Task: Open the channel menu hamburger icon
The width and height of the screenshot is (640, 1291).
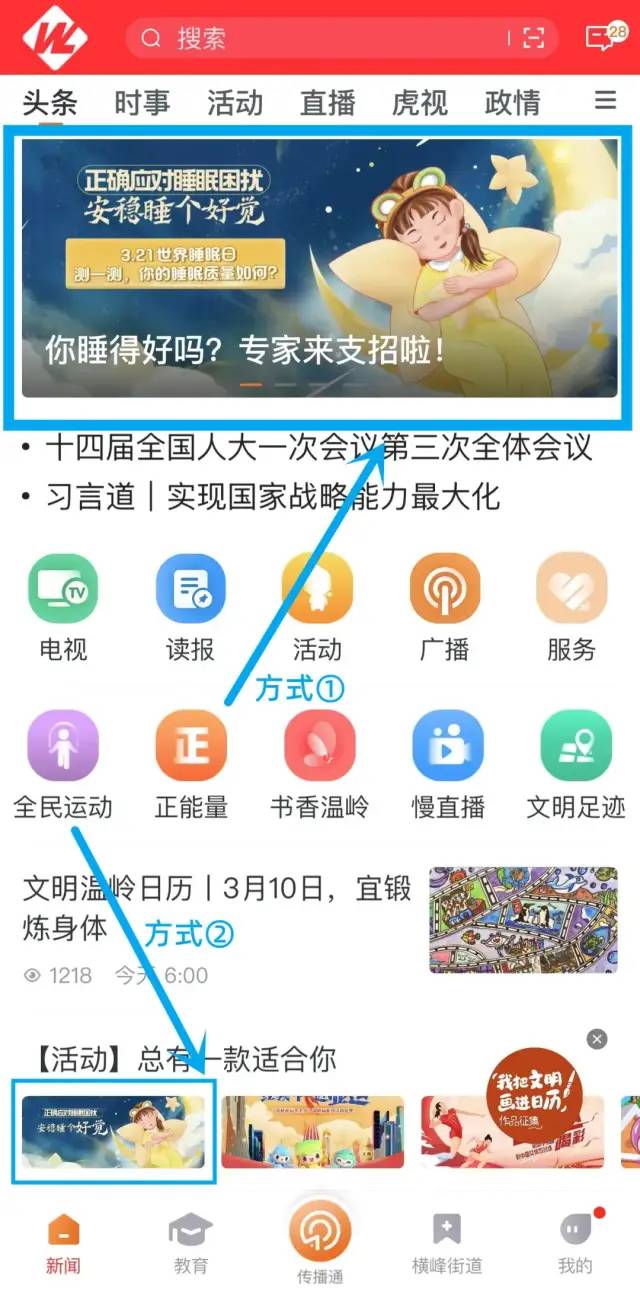Action: tap(605, 100)
